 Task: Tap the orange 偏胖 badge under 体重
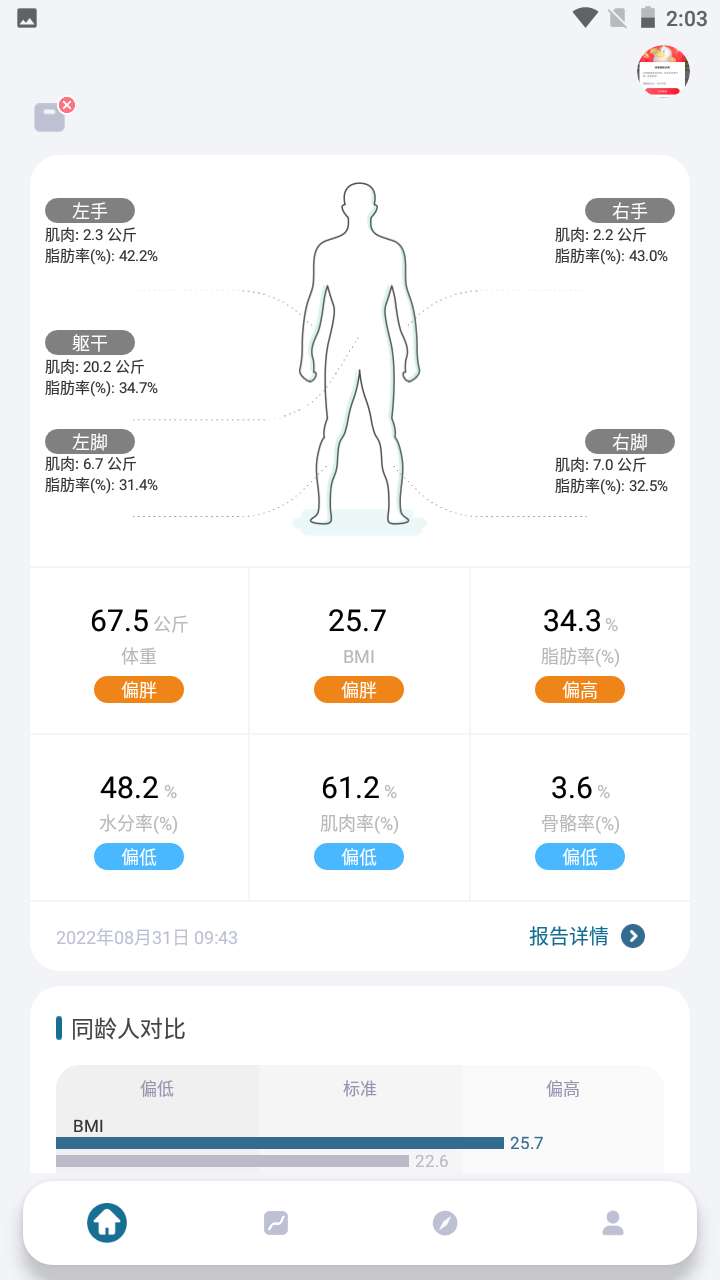[x=138, y=689]
